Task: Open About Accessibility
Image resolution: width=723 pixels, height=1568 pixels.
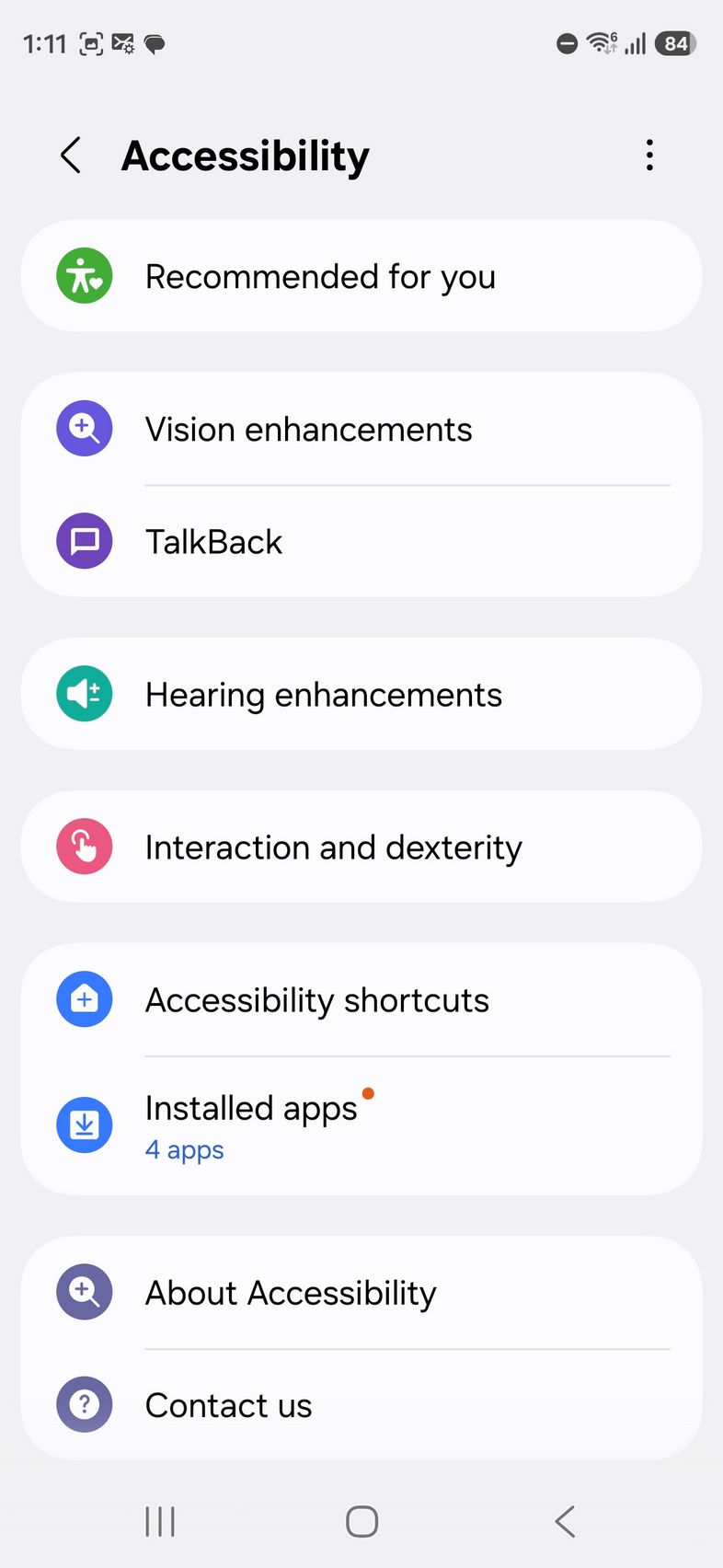Action: tap(361, 1293)
